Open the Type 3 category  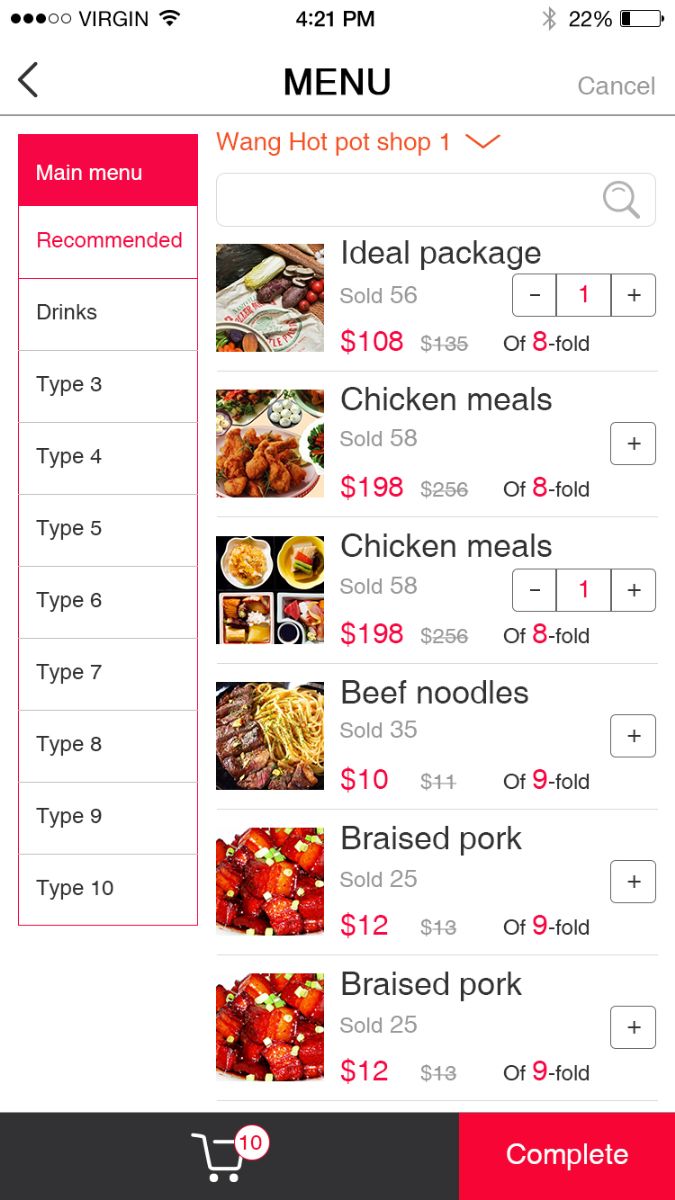click(108, 385)
